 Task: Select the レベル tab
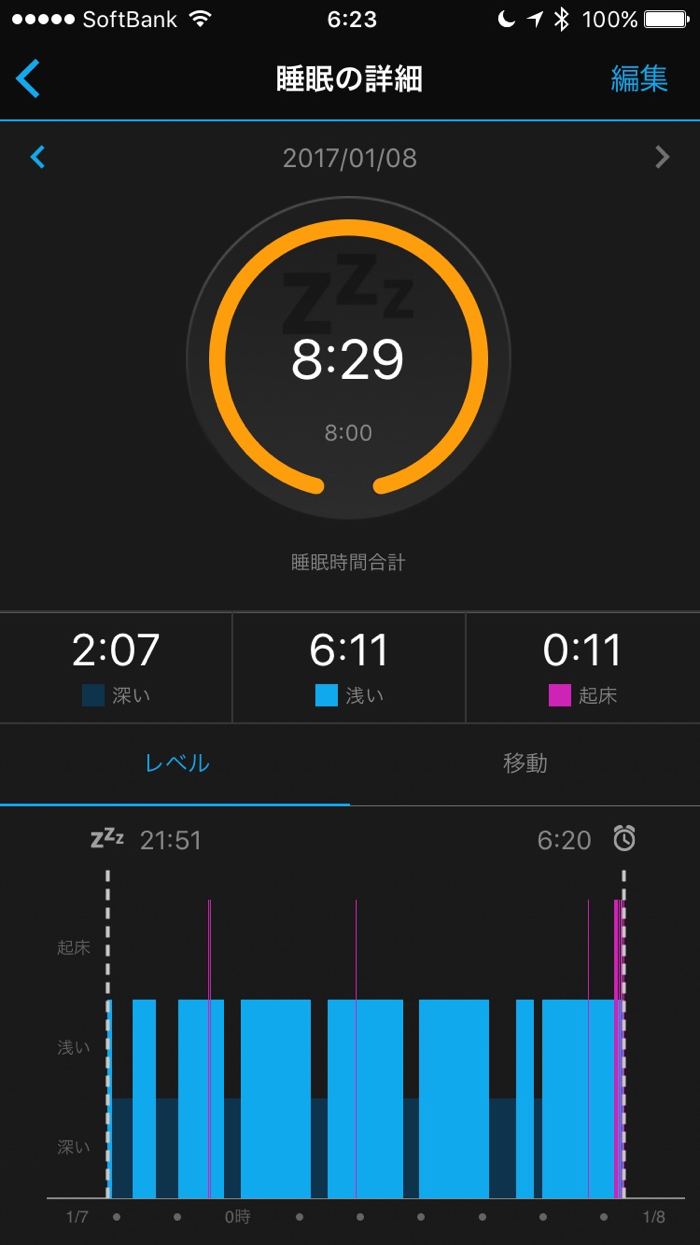pos(177,764)
